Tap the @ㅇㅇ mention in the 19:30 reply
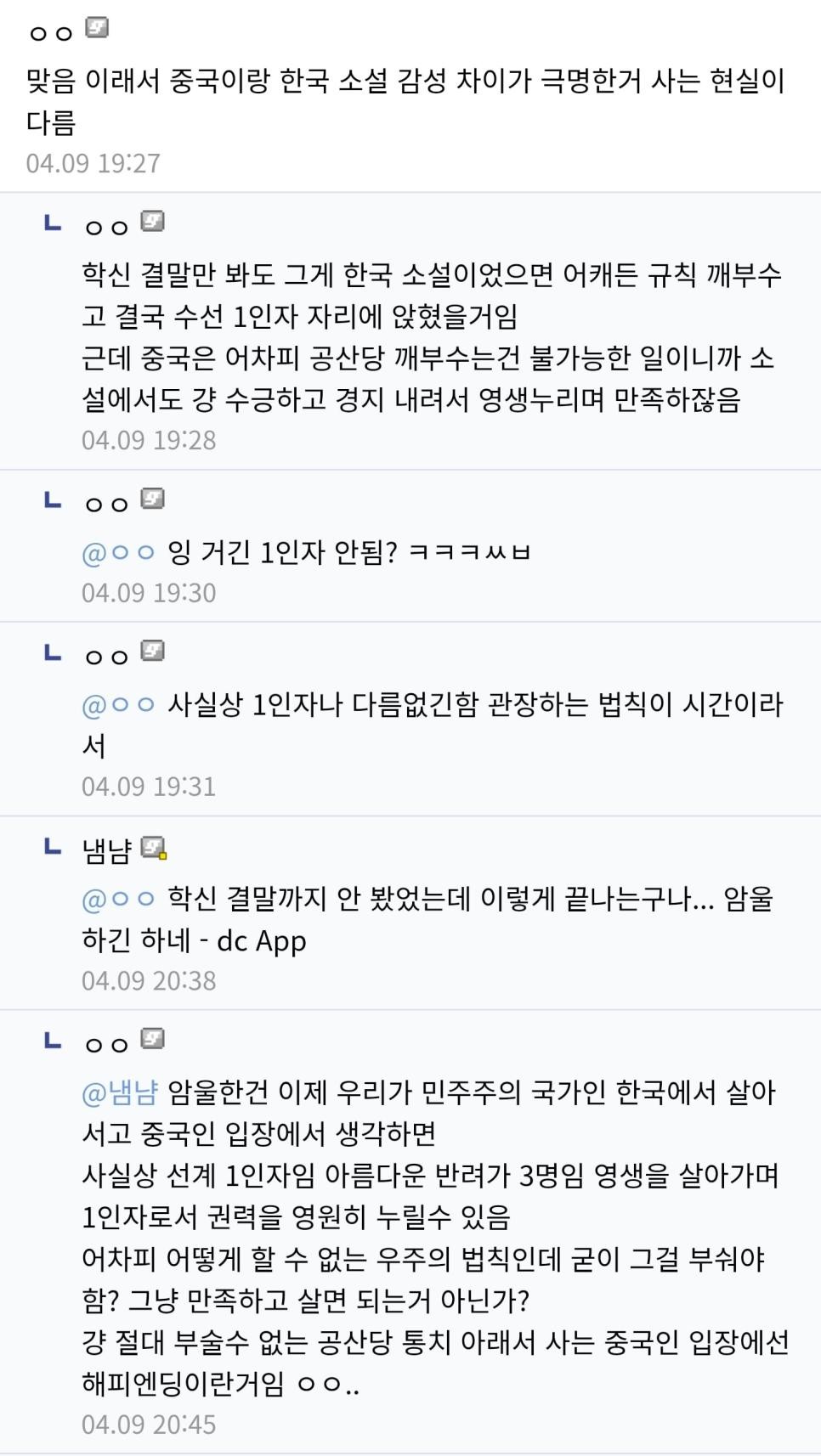Screen dimensions: 821x1456 tap(118, 553)
